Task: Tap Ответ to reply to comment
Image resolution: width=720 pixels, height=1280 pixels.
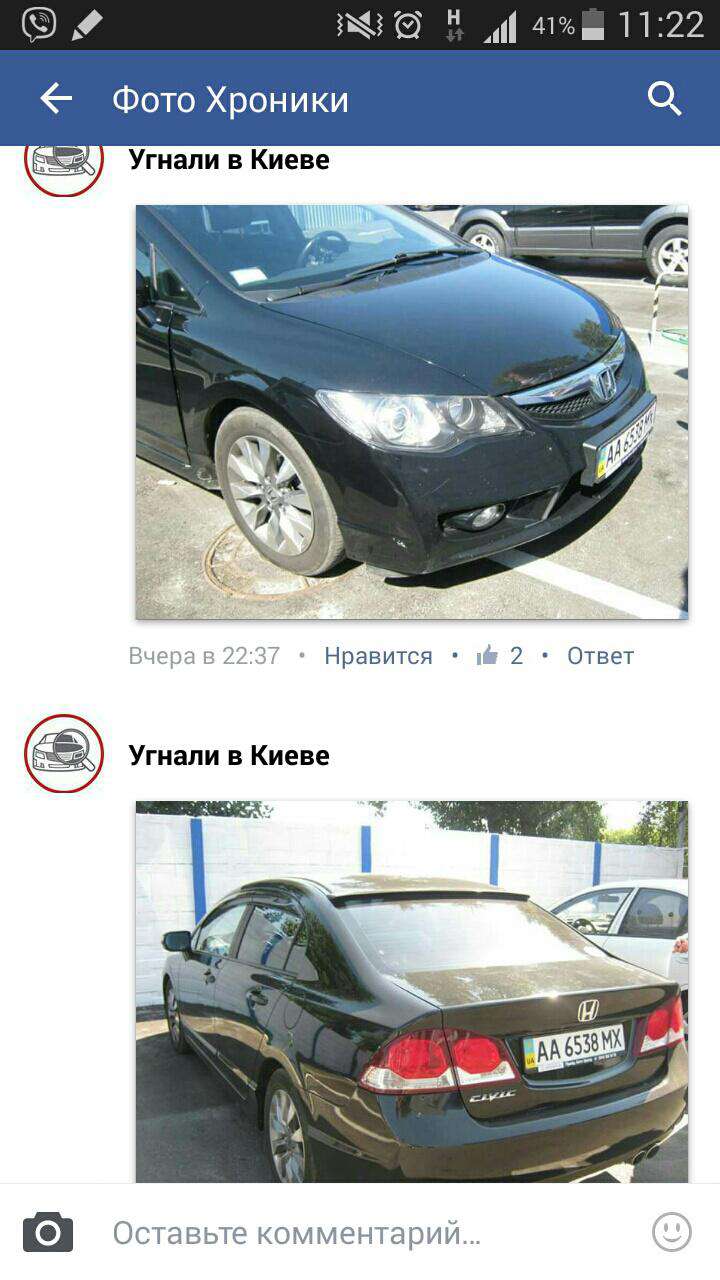Action: [x=600, y=656]
